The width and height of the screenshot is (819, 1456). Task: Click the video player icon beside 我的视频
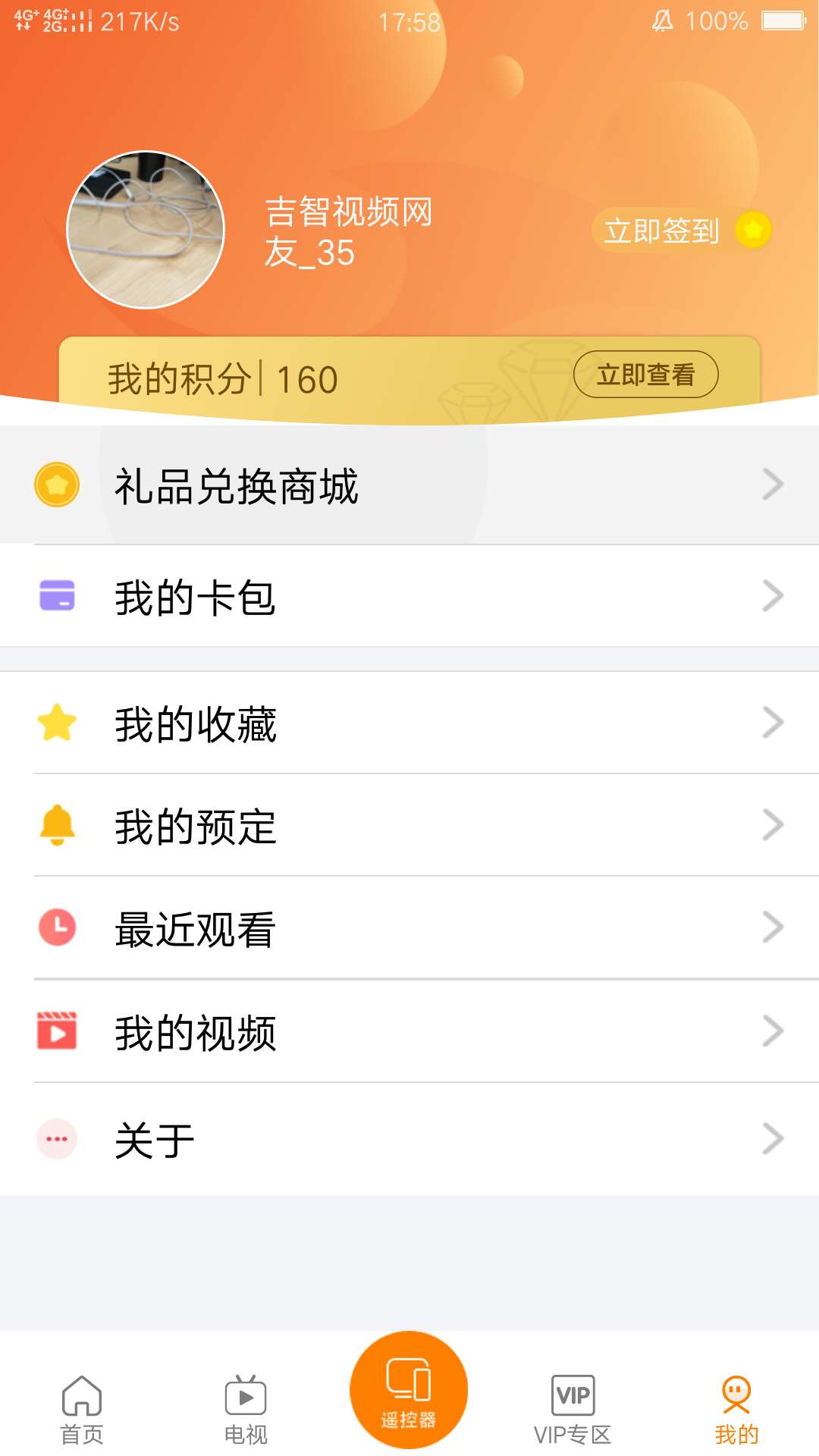tap(57, 1030)
